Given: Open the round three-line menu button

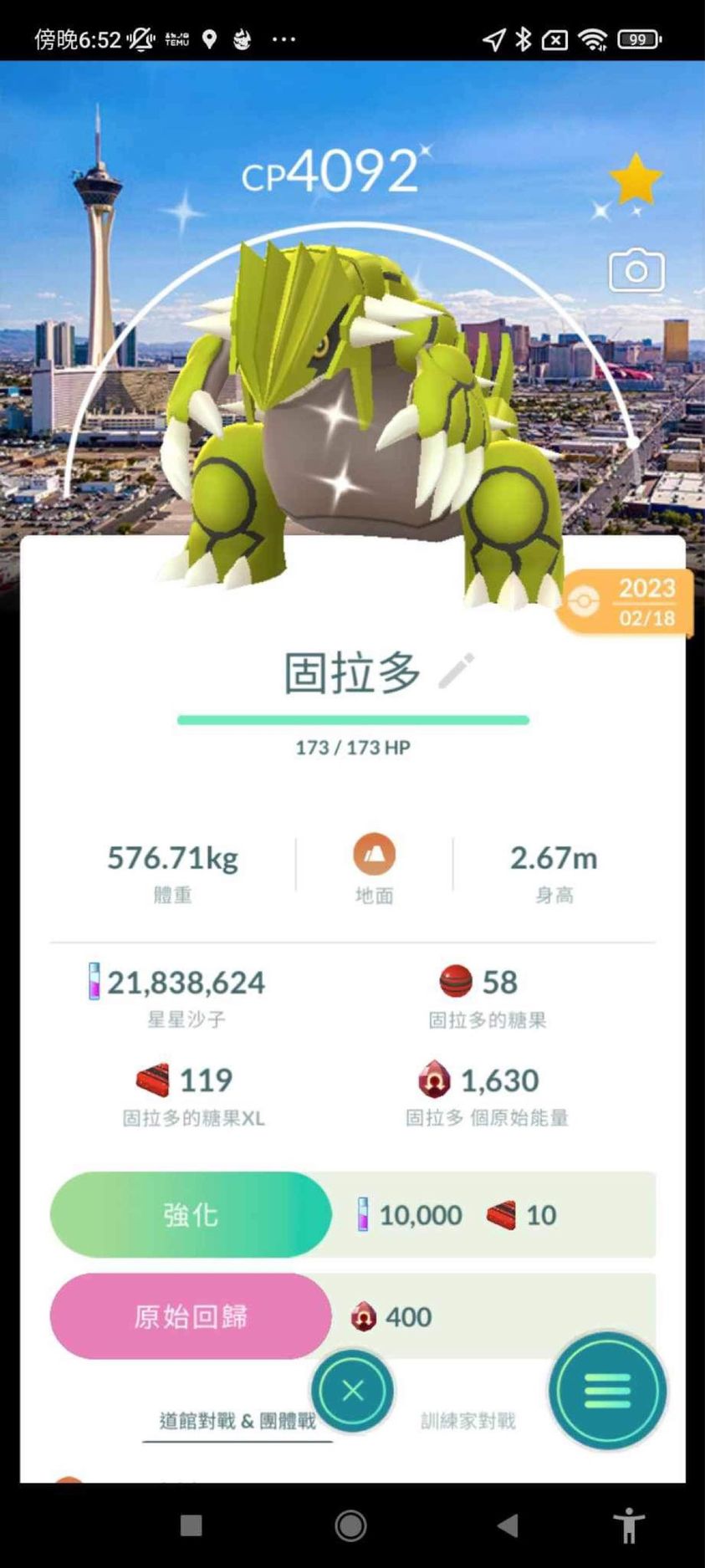Looking at the screenshot, I should pyautogui.click(x=607, y=1390).
